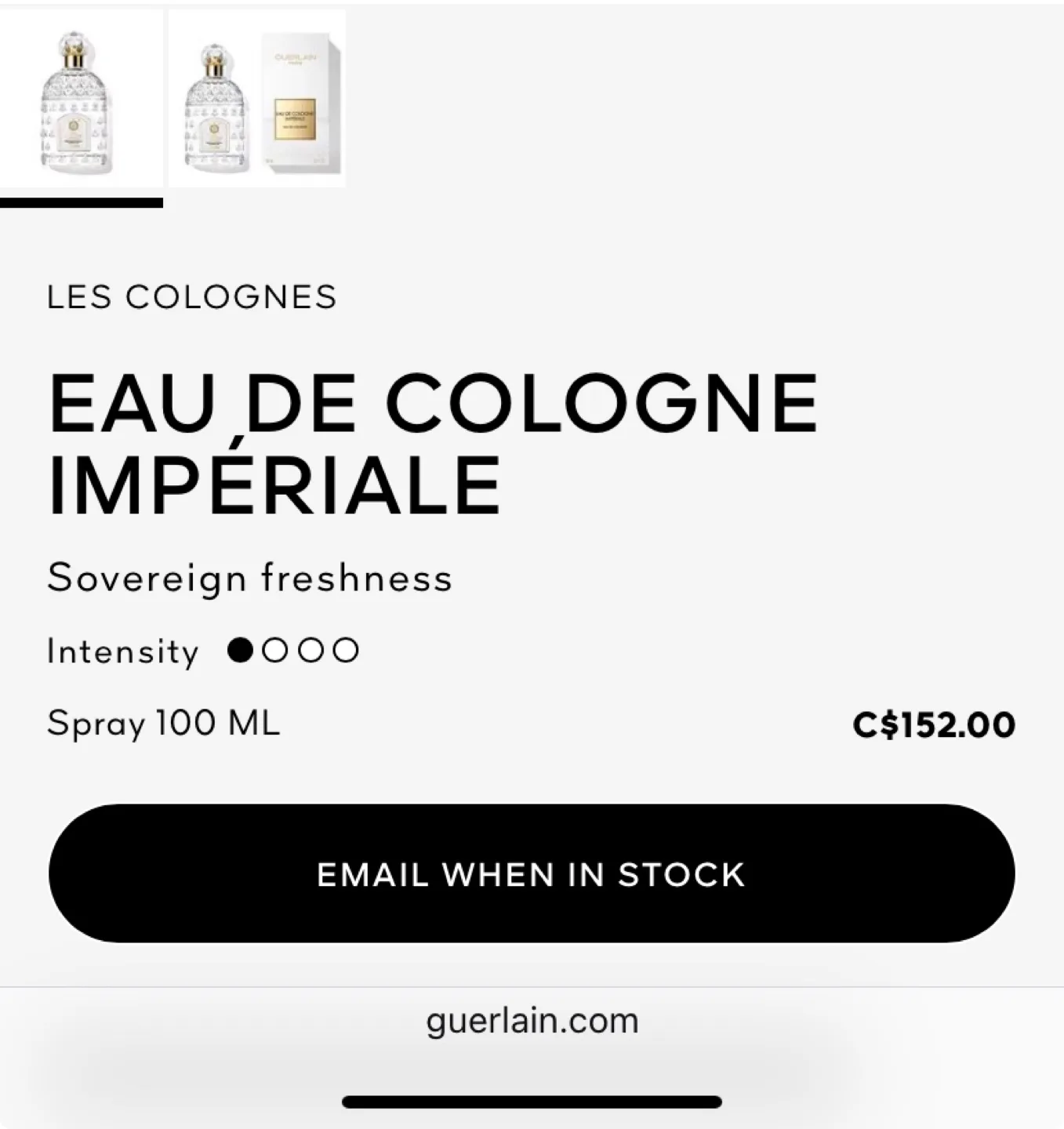Click the guerlain.com footer bar

(x=532, y=1019)
